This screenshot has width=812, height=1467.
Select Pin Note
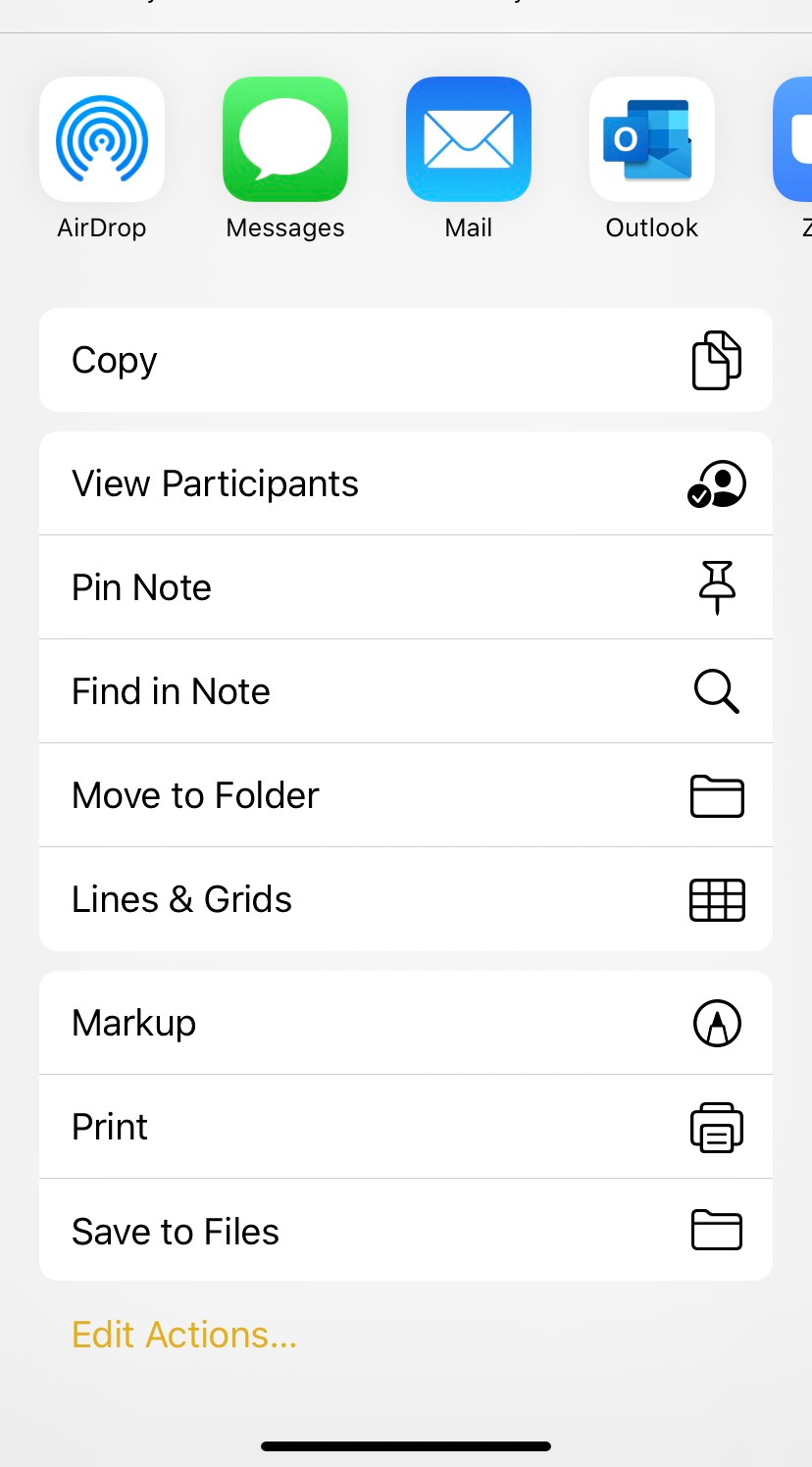406,587
